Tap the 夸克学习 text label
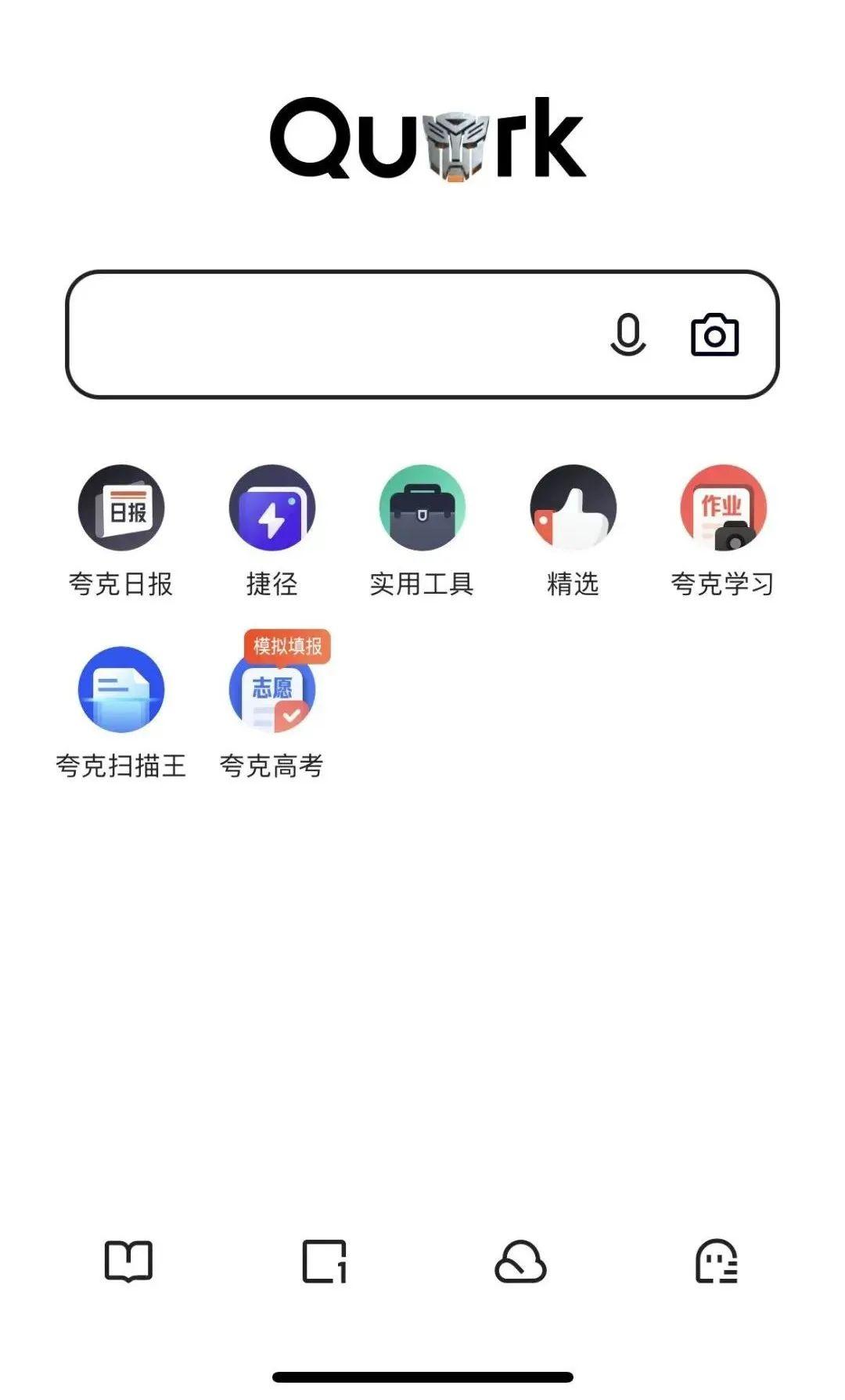The height and width of the screenshot is (1400, 845). click(722, 583)
